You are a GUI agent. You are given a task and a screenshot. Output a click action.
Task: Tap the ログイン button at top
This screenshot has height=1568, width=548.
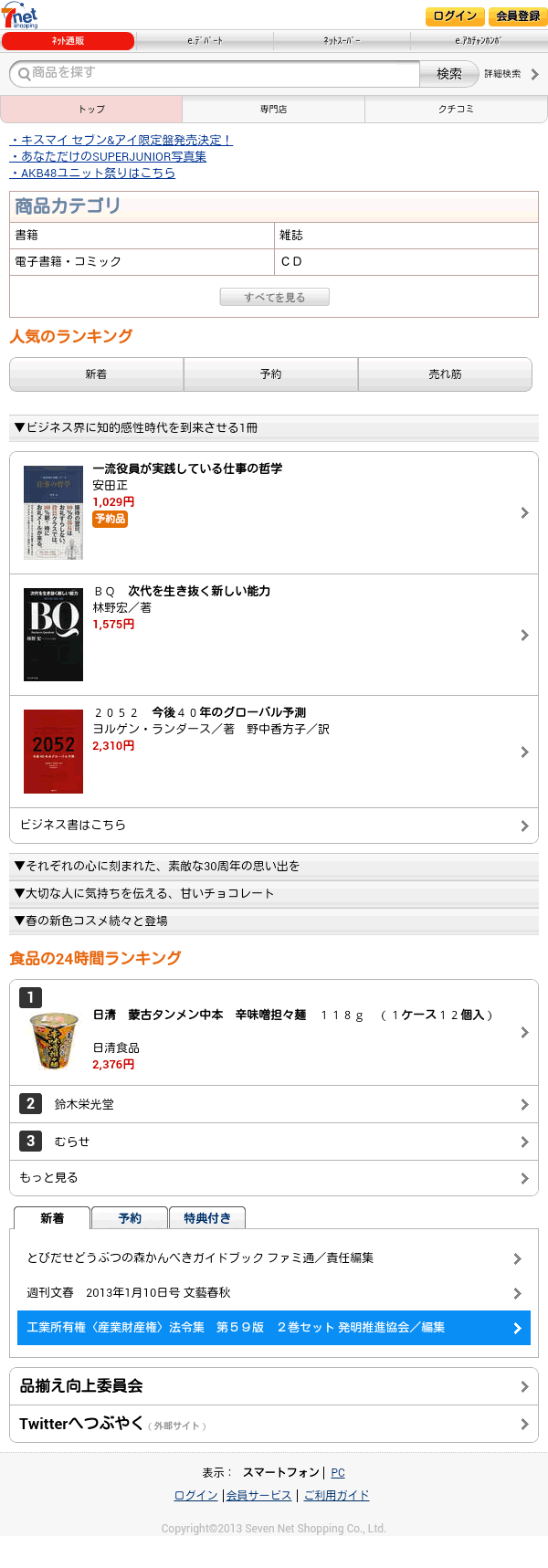455,16
